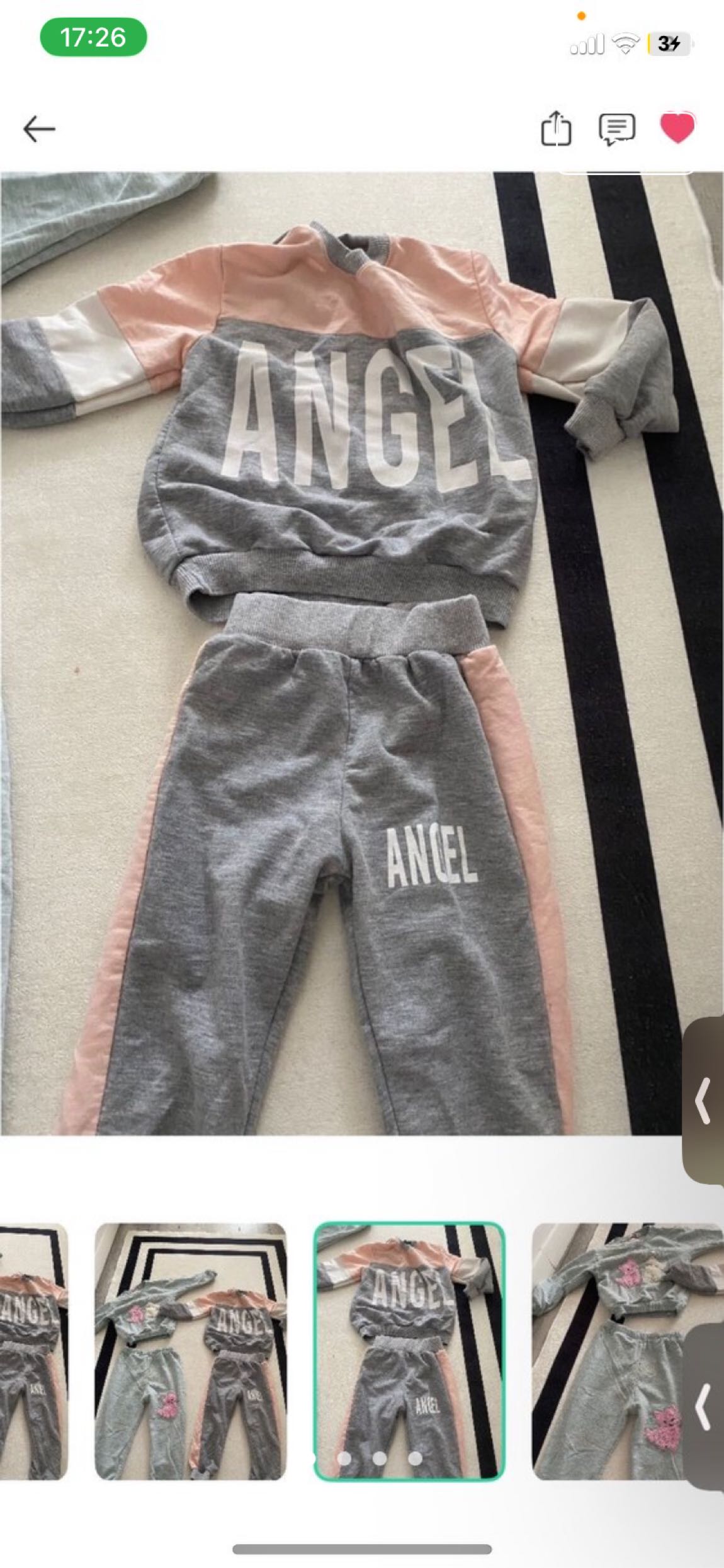This screenshot has height=1568, width=724.
Task: Remove listing from favorites via heart
Action: (677, 128)
